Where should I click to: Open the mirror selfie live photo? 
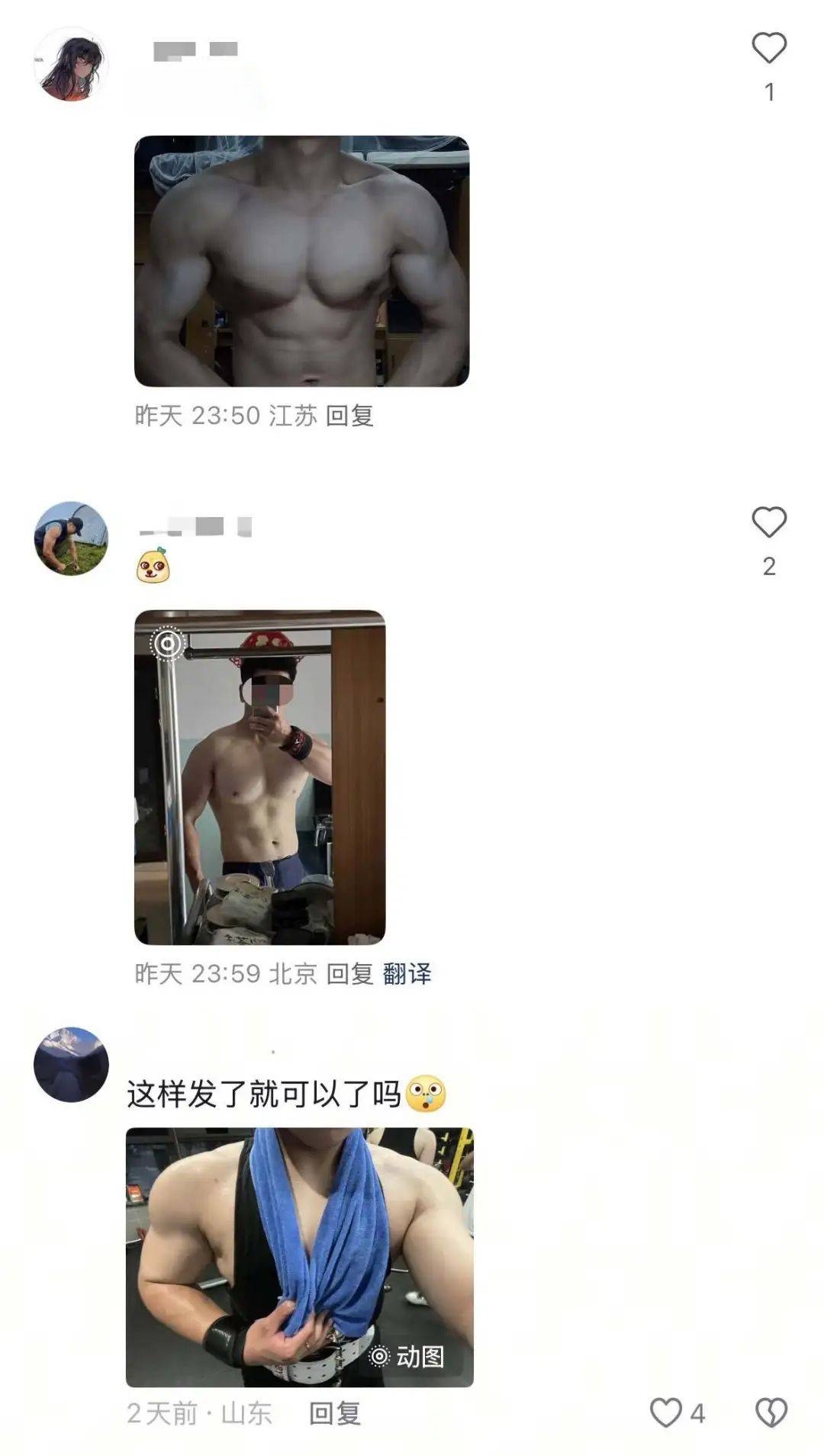point(259,776)
